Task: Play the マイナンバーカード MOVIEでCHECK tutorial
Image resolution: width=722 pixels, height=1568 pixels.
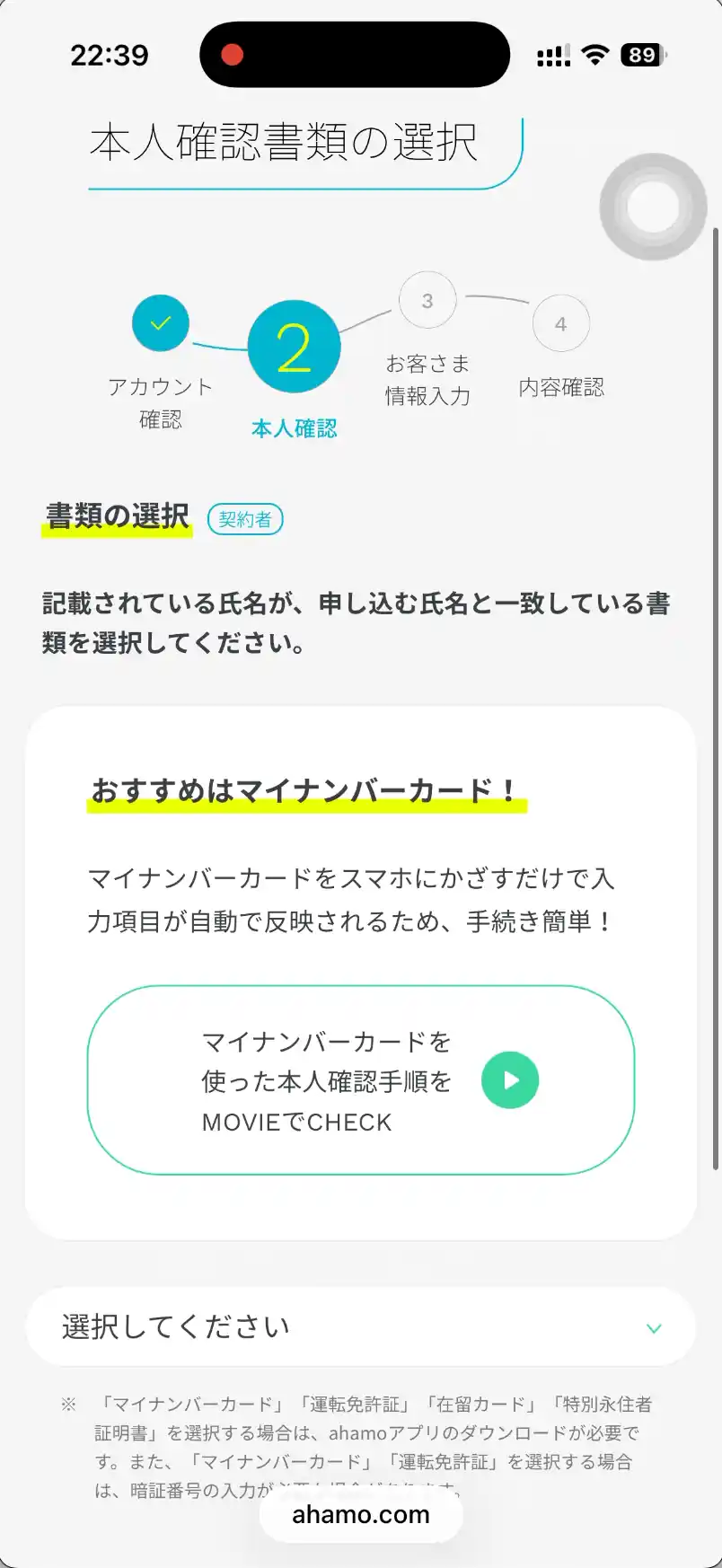Action: click(x=359, y=1080)
